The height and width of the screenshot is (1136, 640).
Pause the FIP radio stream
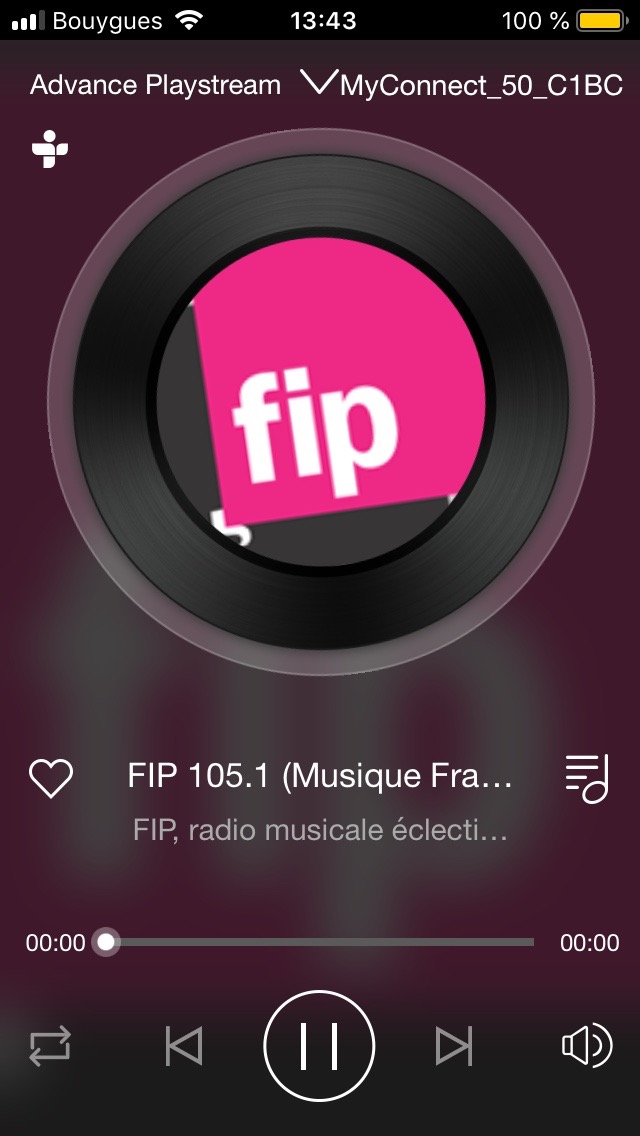[x=319, y=1045]
